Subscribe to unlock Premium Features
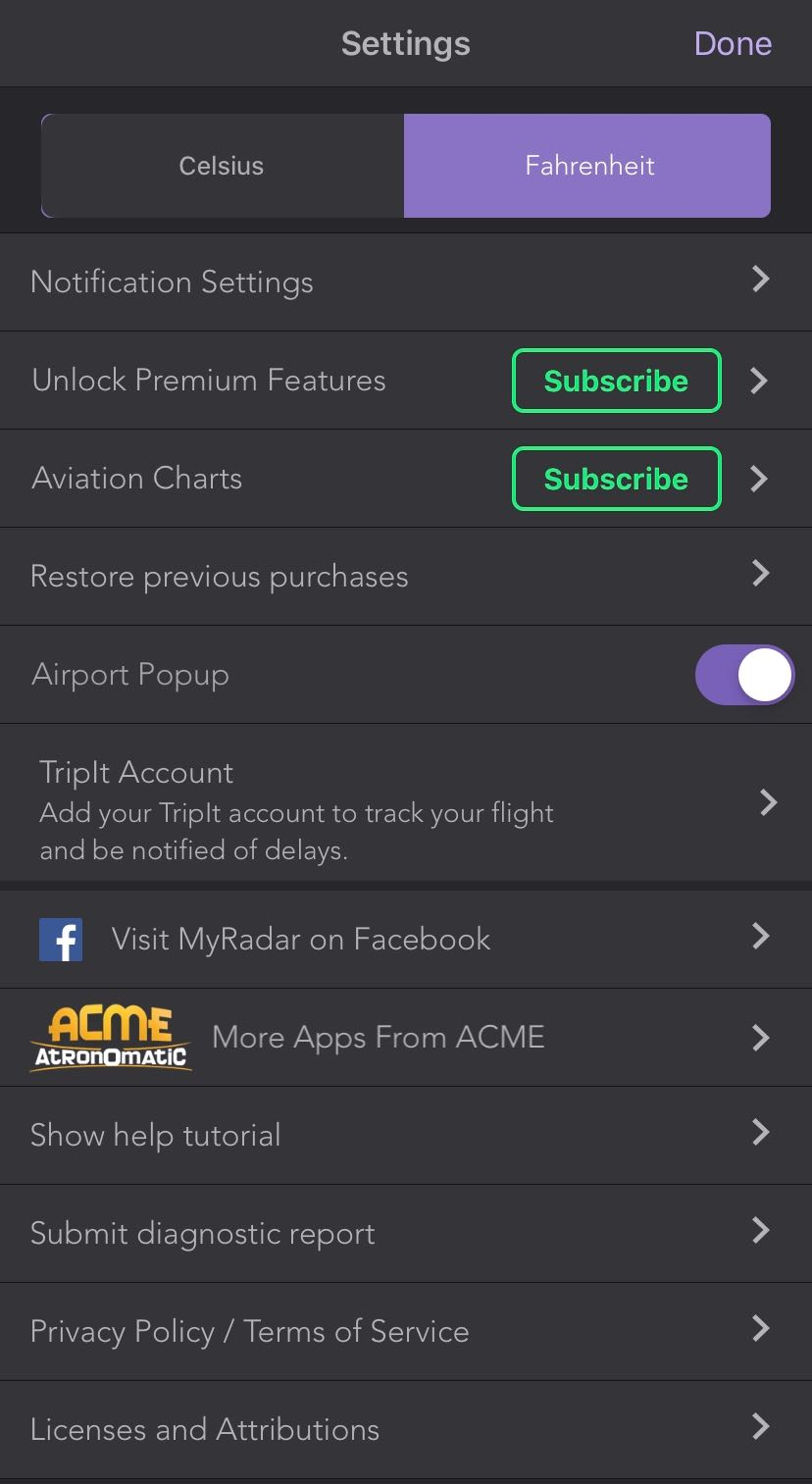This screenshot has width=812, height=1484. (x=616, y=381)
